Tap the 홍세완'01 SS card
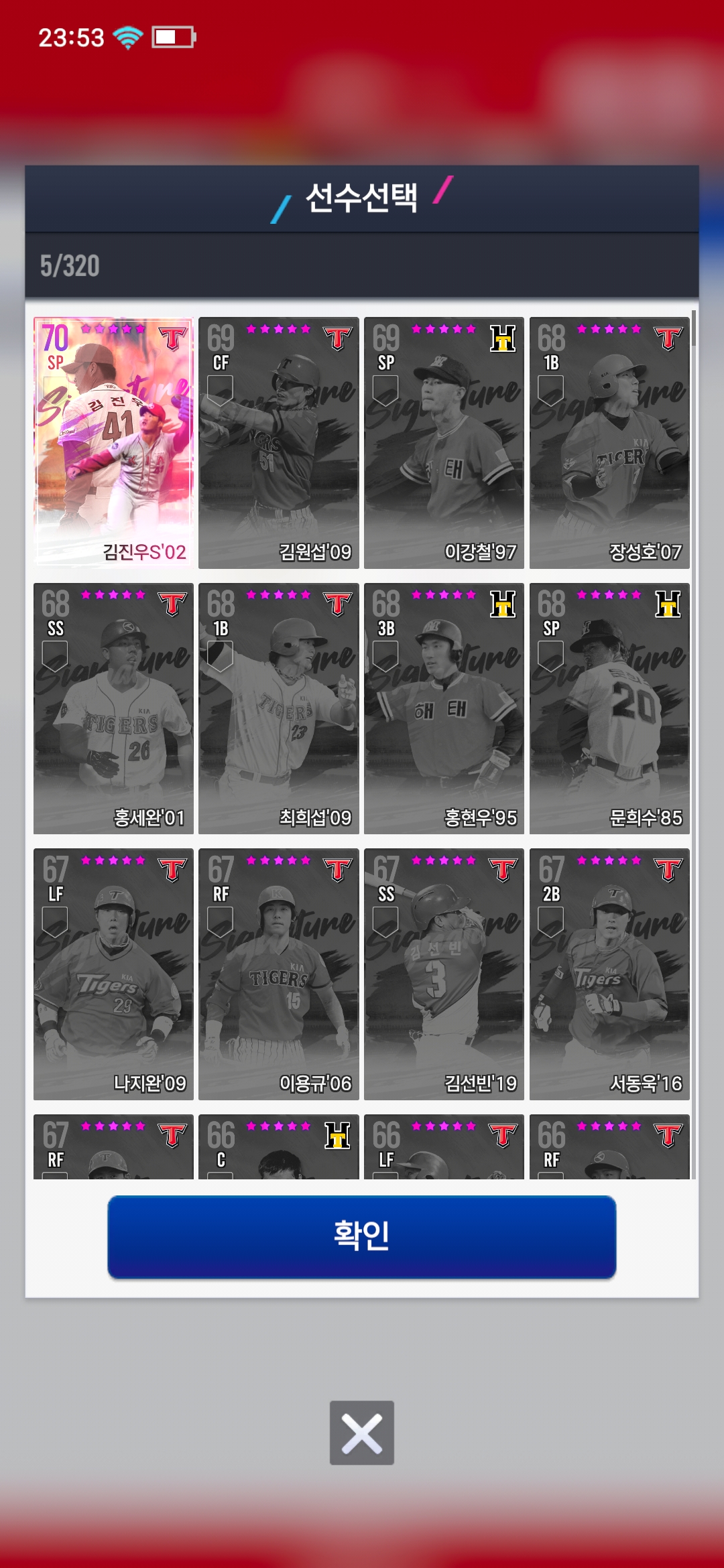This screenshot has width=724, height=1568. pyautogui.click(x=113, y=708)
